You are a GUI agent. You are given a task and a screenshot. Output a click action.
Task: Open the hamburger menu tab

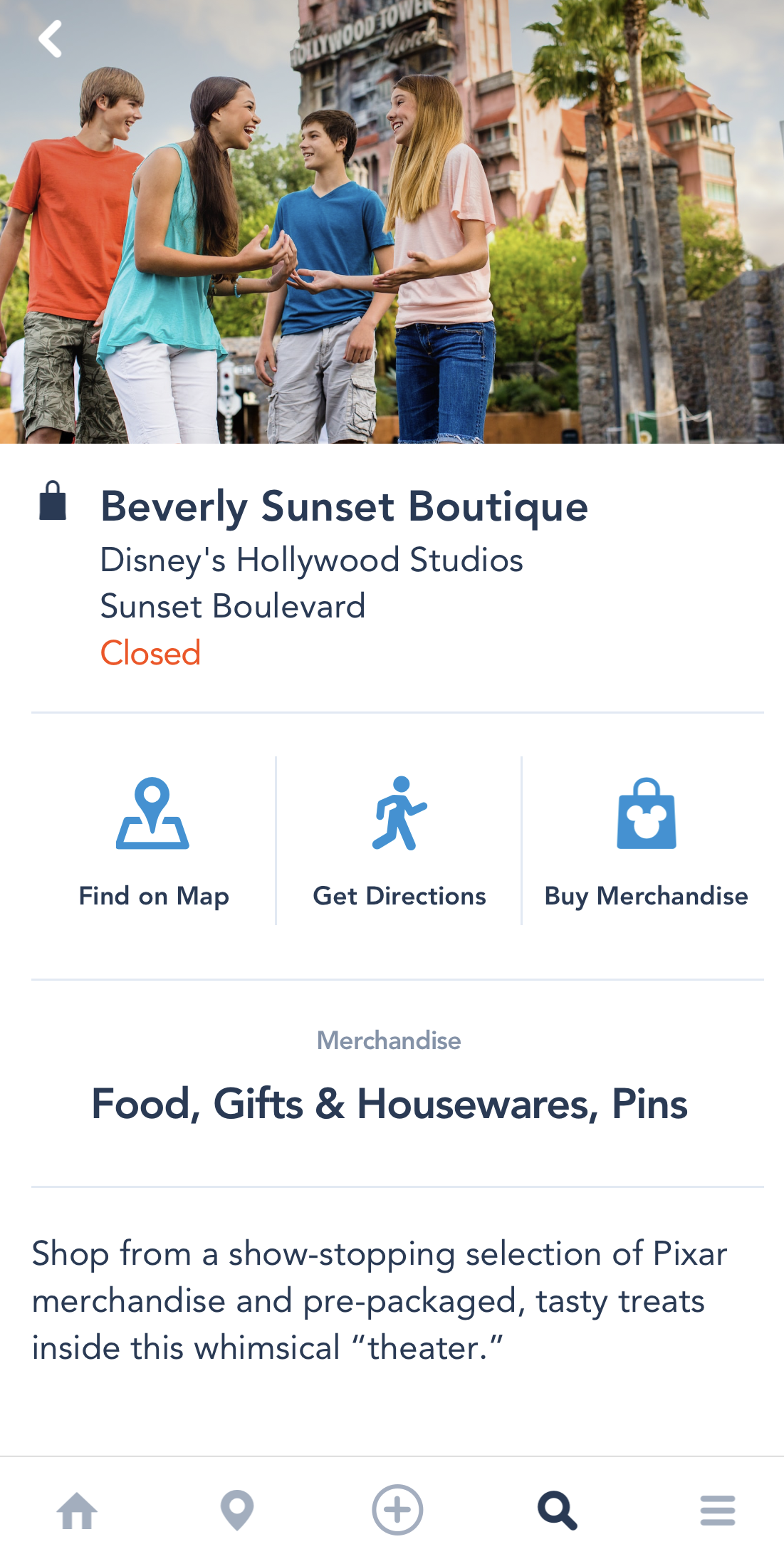click(x=717, y=1510)
